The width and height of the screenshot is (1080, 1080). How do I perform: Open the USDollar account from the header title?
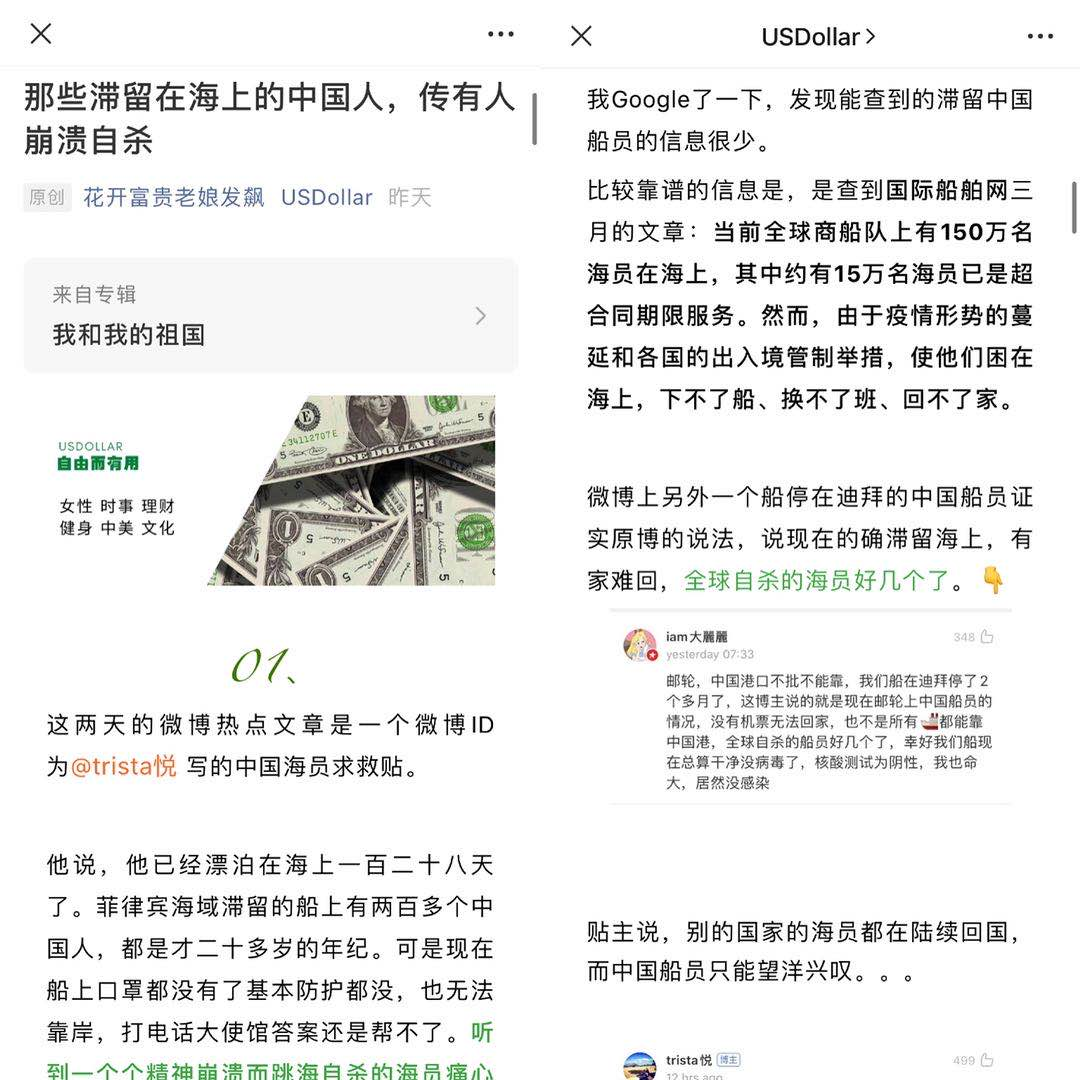[x=818, y=37]
